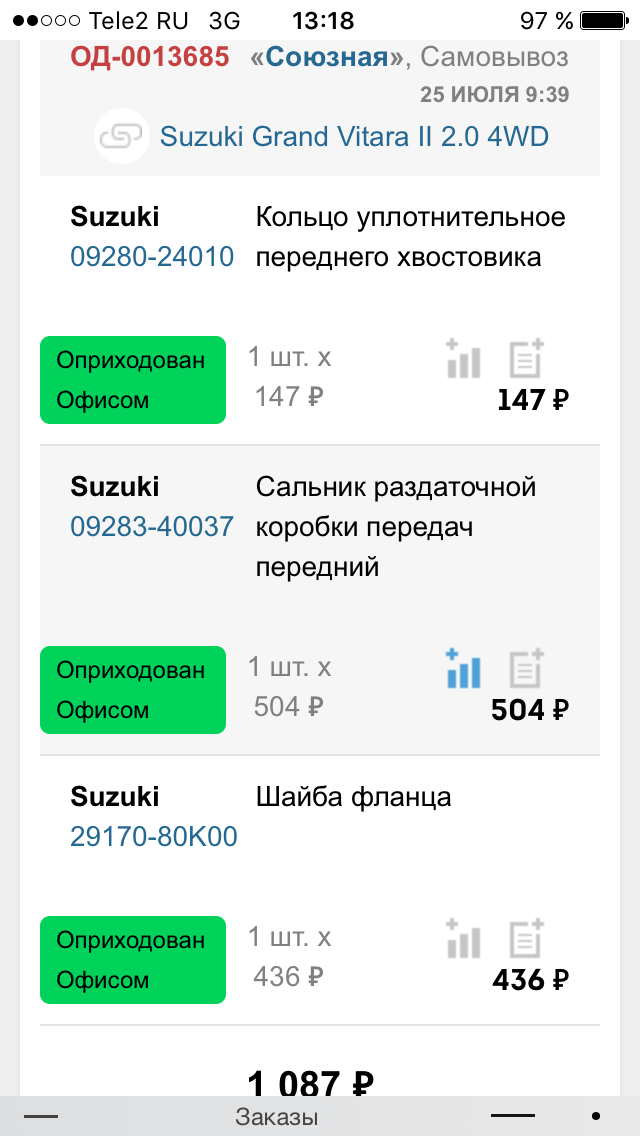Open order number ОД-0013685
This screenshot has width=640, height=1136.
tap(150, 56)
